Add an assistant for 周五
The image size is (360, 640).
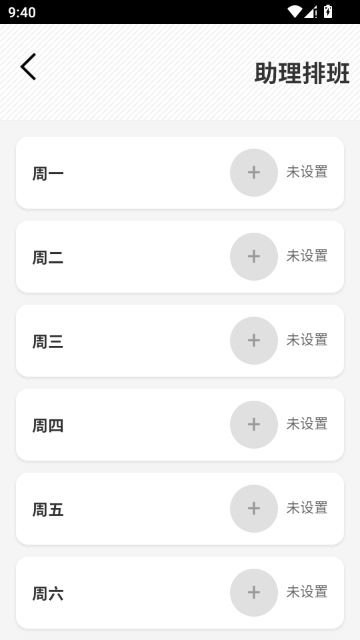coord(254,509)
